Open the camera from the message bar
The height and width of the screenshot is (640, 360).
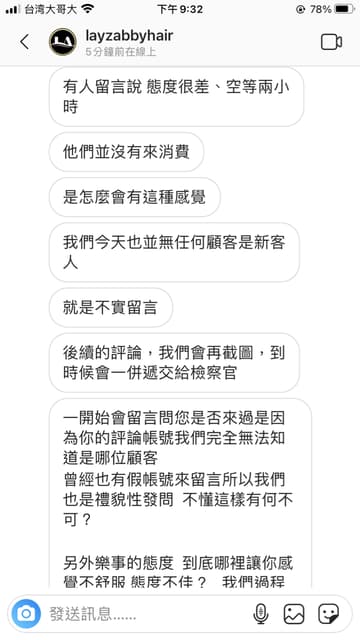27,613
